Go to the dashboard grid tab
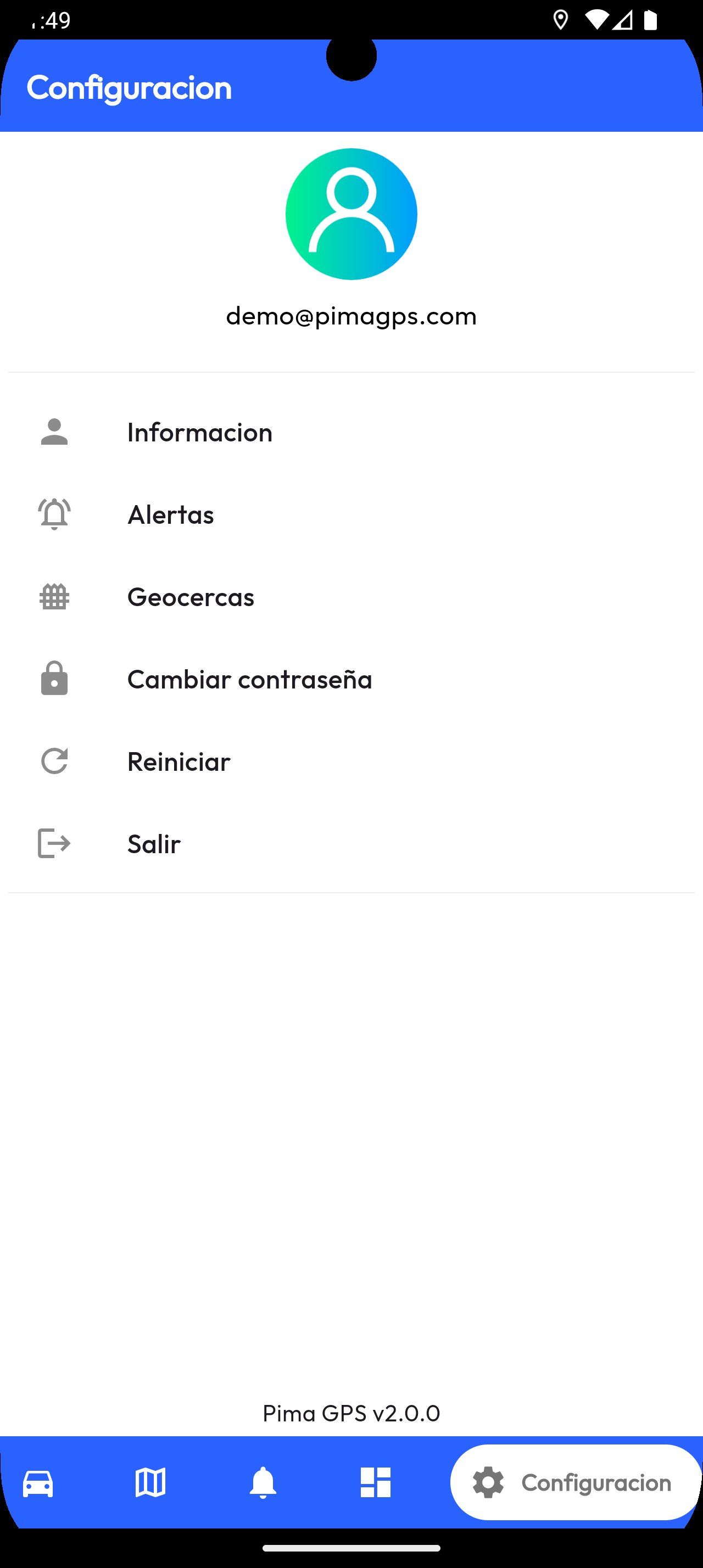The height and width of the screenshot is (1568, 703). pyautogui.click(x=376, y=1482)
